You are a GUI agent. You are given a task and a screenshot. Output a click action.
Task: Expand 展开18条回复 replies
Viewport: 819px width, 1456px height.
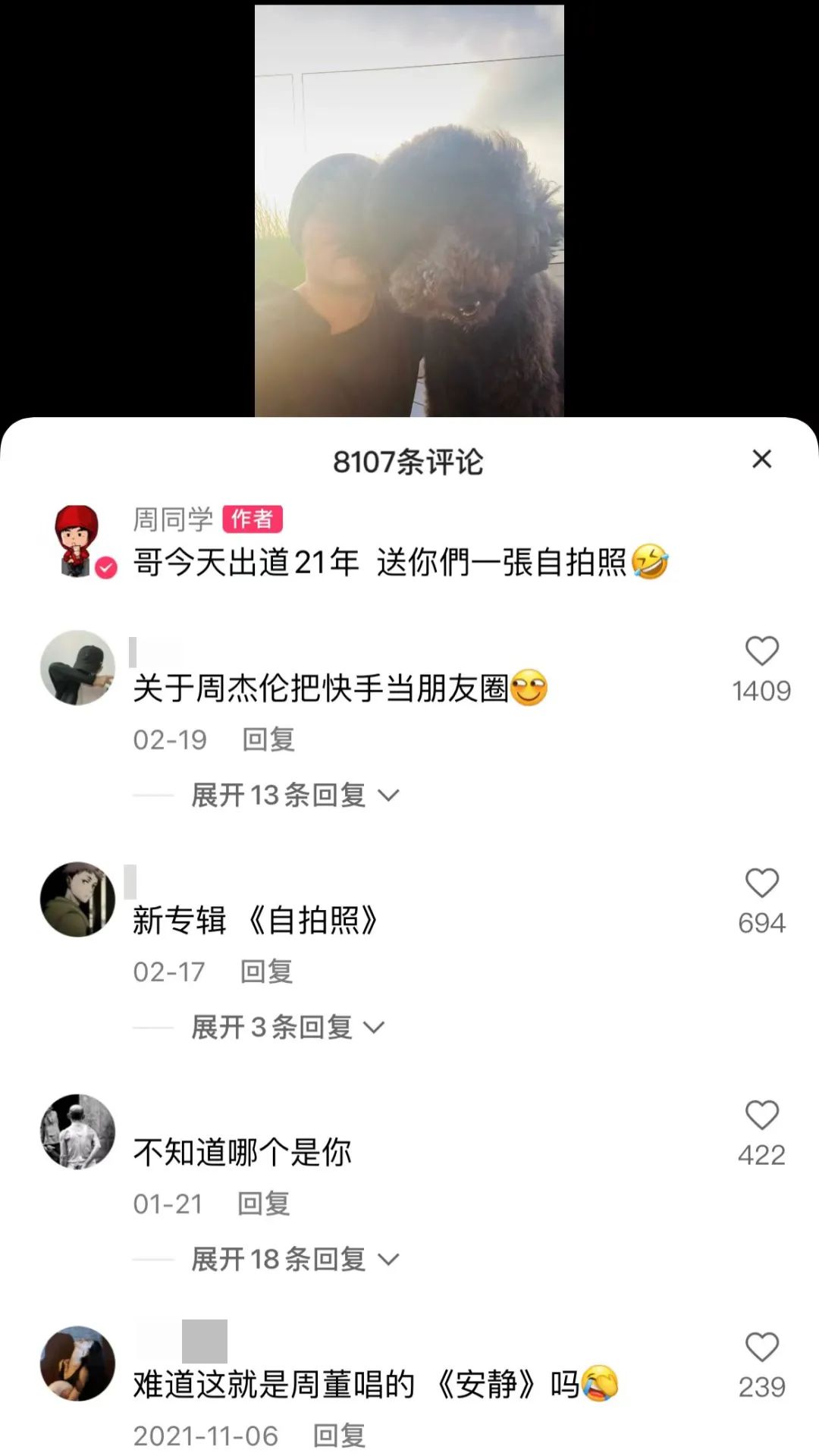(x=294, y=1260)
